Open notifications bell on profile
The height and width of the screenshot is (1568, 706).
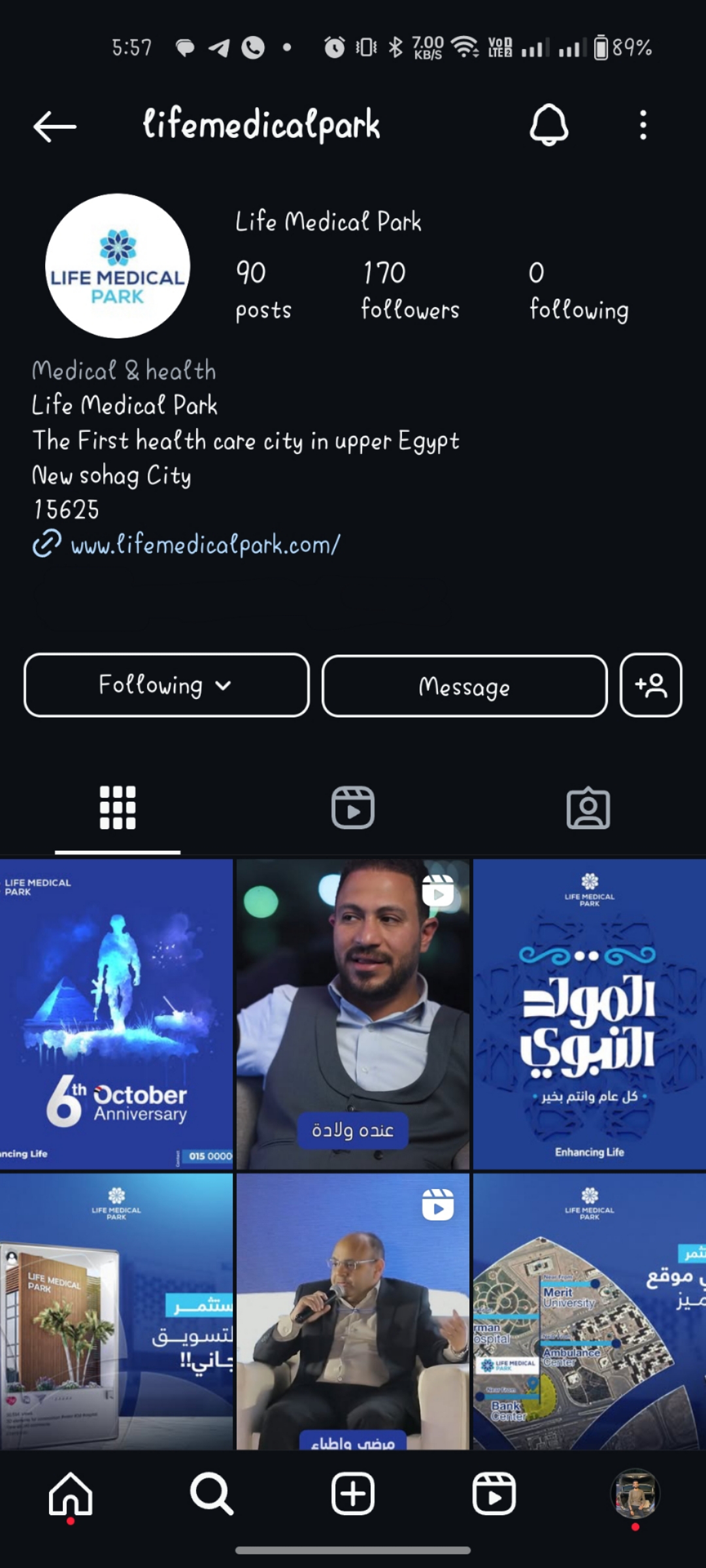(x=549, y=125)
